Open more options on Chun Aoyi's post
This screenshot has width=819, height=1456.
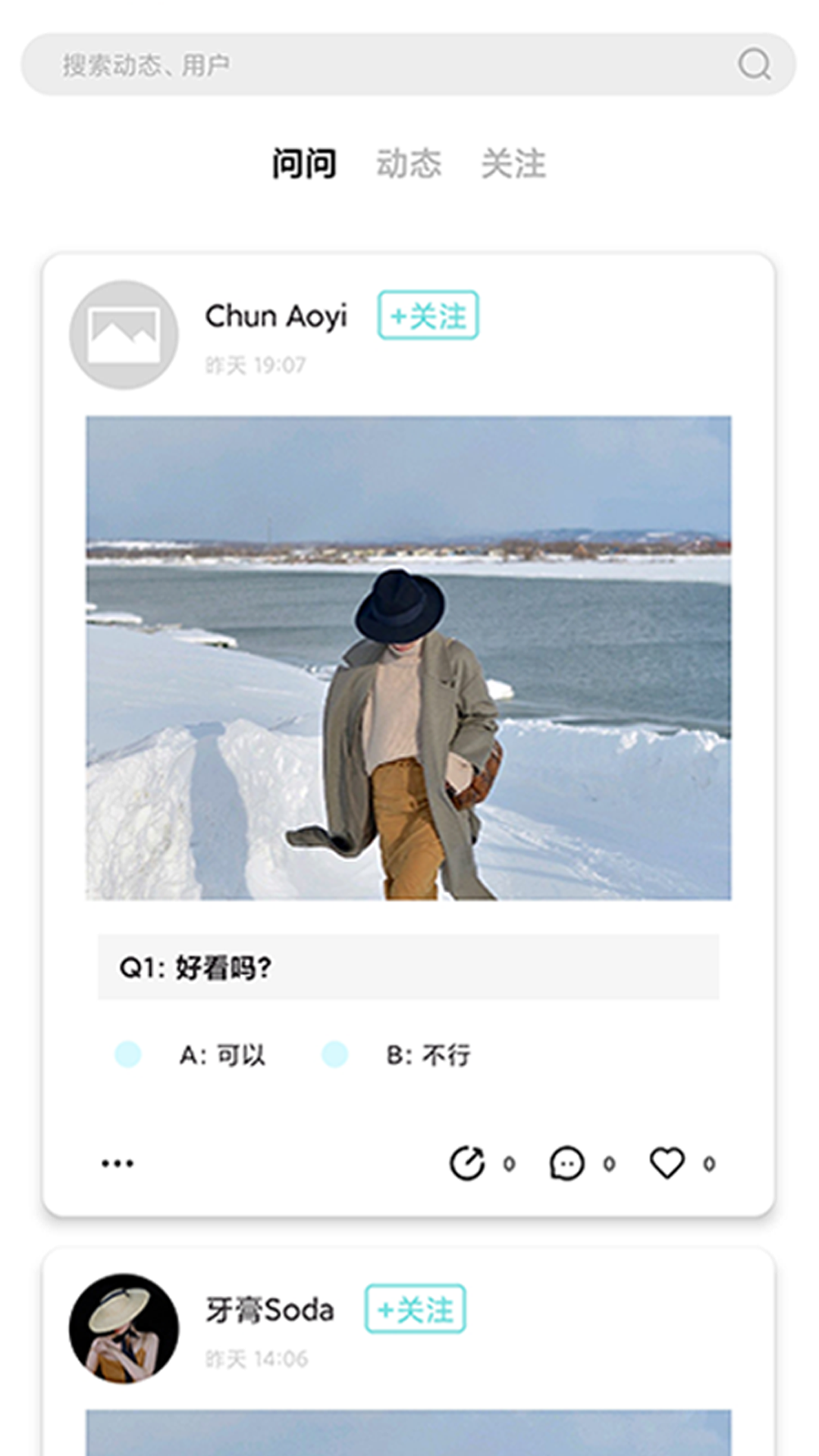[x=118, y=1163]
